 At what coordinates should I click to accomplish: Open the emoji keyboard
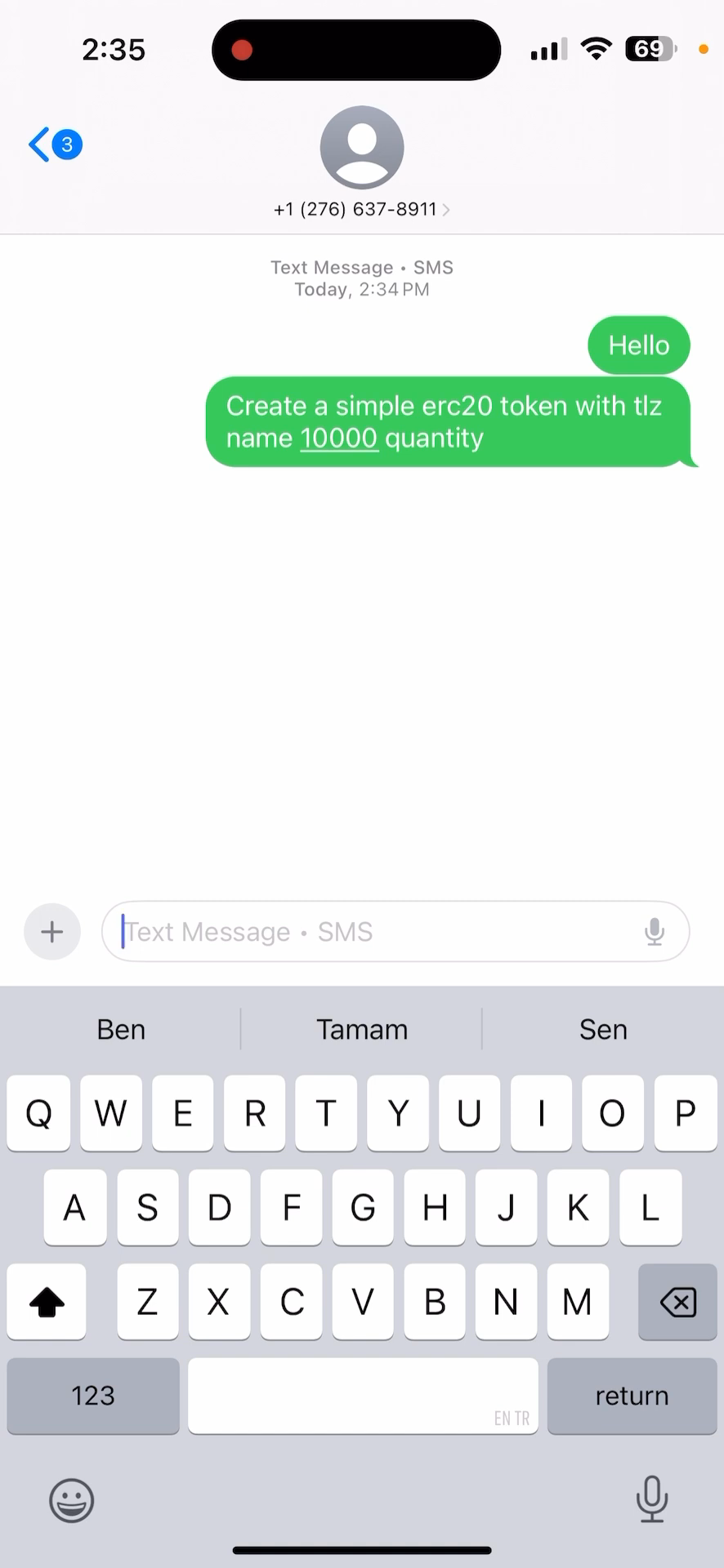(72, 1500)
